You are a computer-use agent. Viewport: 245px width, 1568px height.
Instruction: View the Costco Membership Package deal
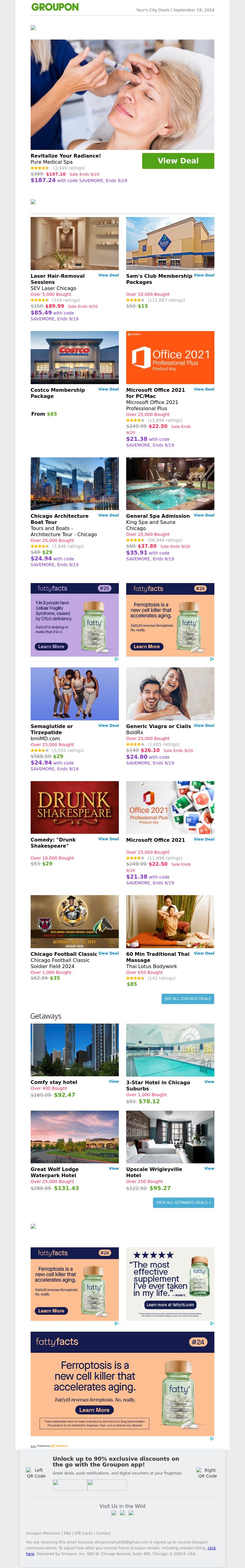108,389
